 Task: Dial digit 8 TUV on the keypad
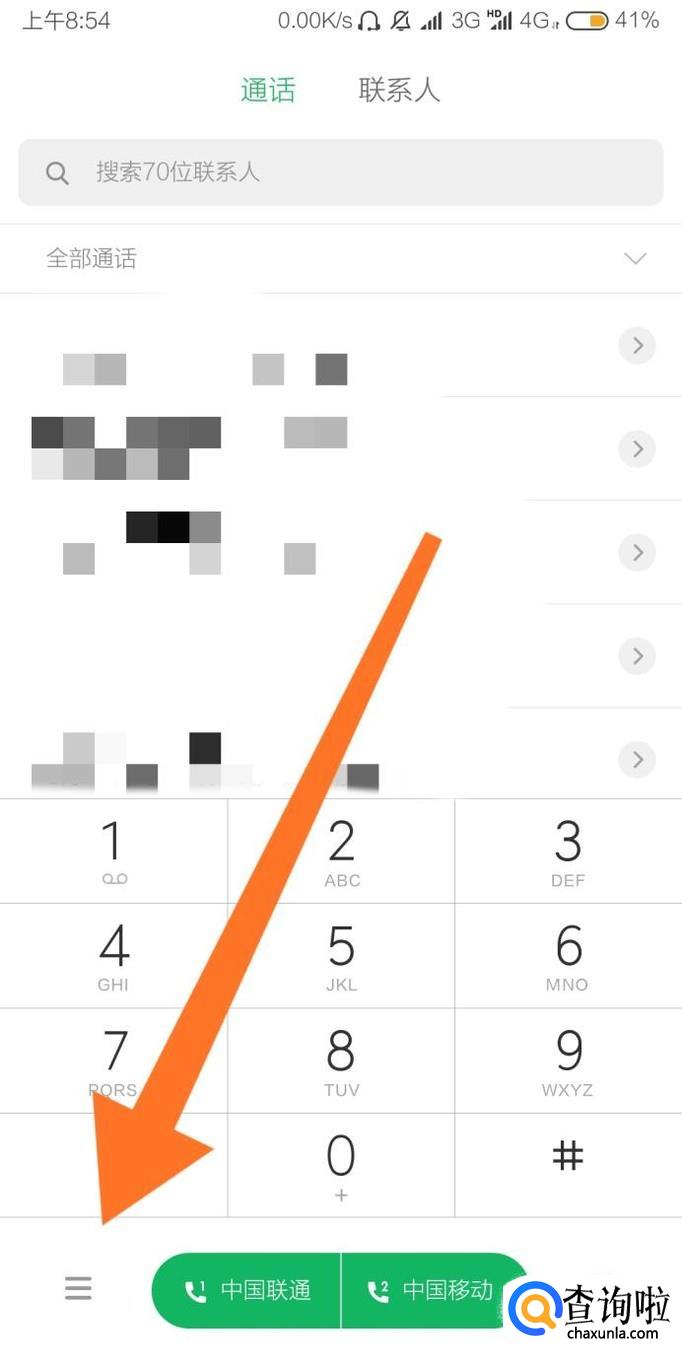(341, 1061)
